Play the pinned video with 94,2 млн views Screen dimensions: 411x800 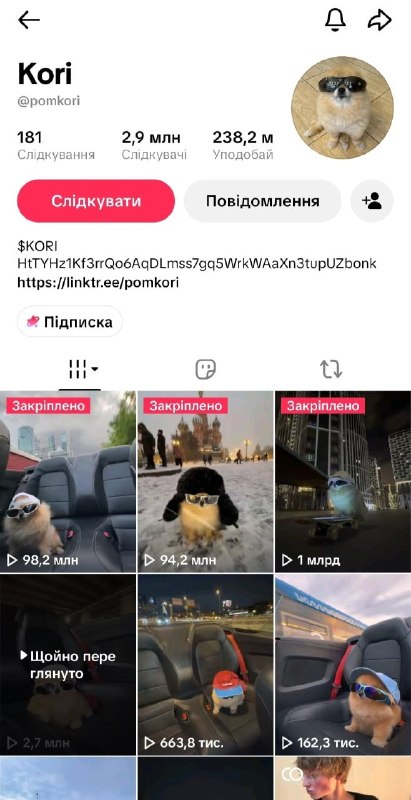tap(206, 482)
